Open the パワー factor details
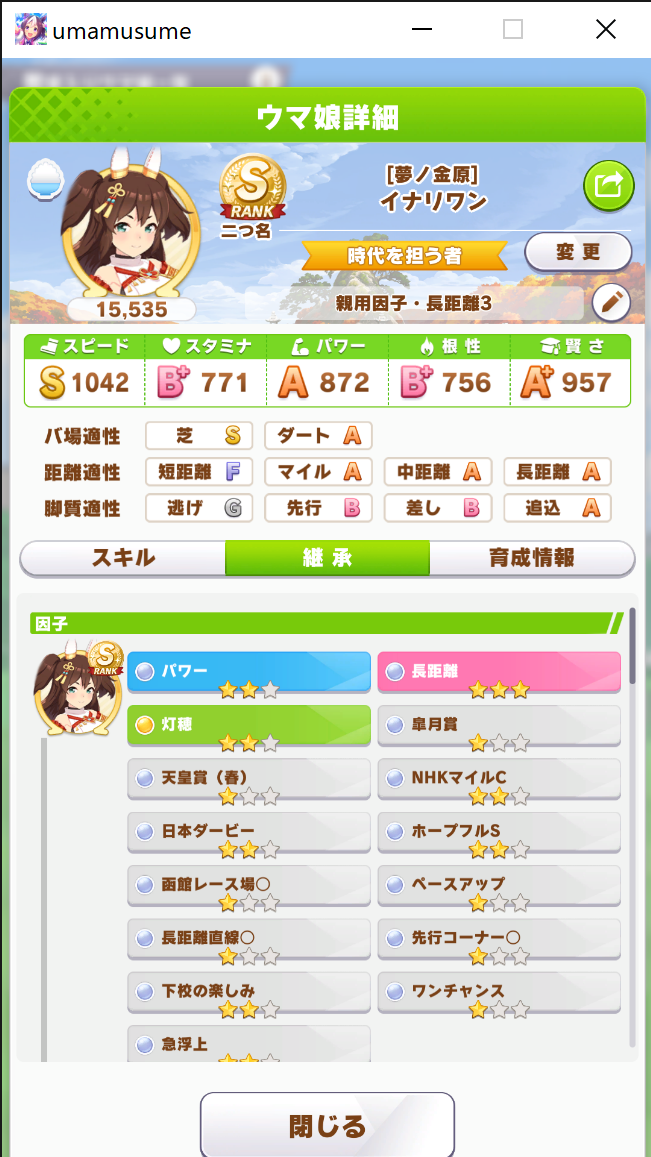Viewport: 651px width, 1157px height. coord(249,672)
